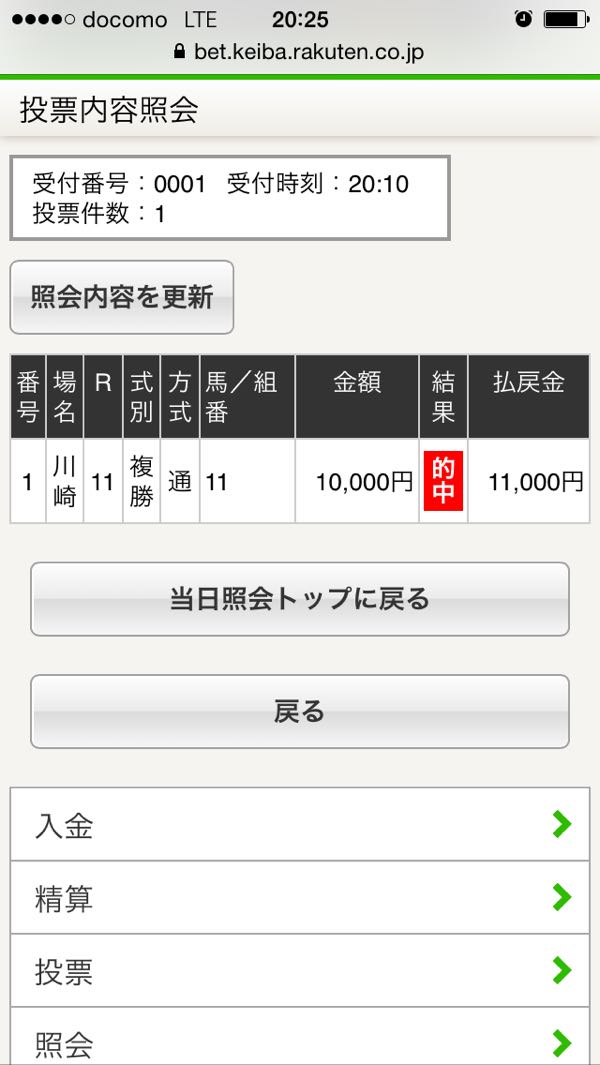The width and height of the screenshot is (600, 1065).
Task: Open the 投票 menu row
Action: [x=299, y=971]
